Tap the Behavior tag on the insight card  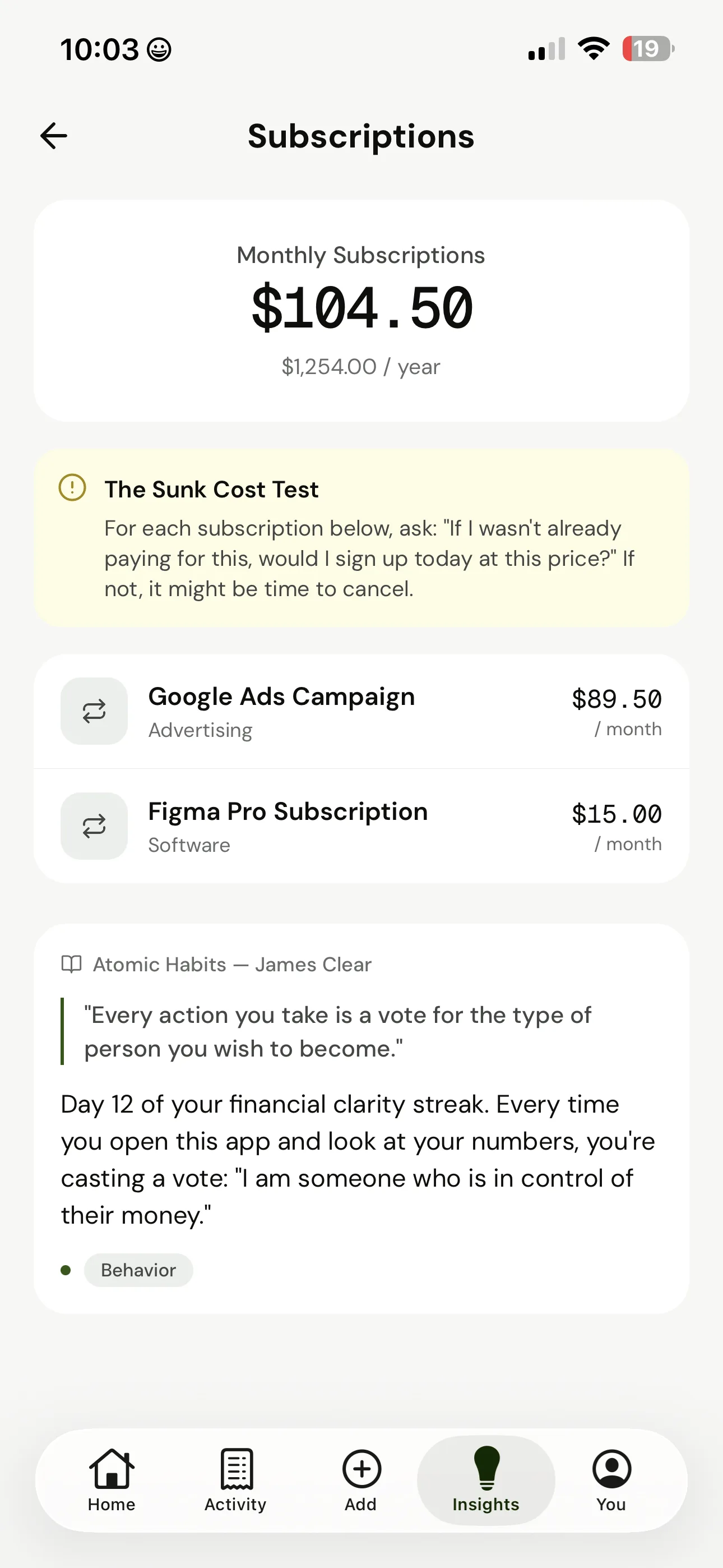coord(138,1270)
